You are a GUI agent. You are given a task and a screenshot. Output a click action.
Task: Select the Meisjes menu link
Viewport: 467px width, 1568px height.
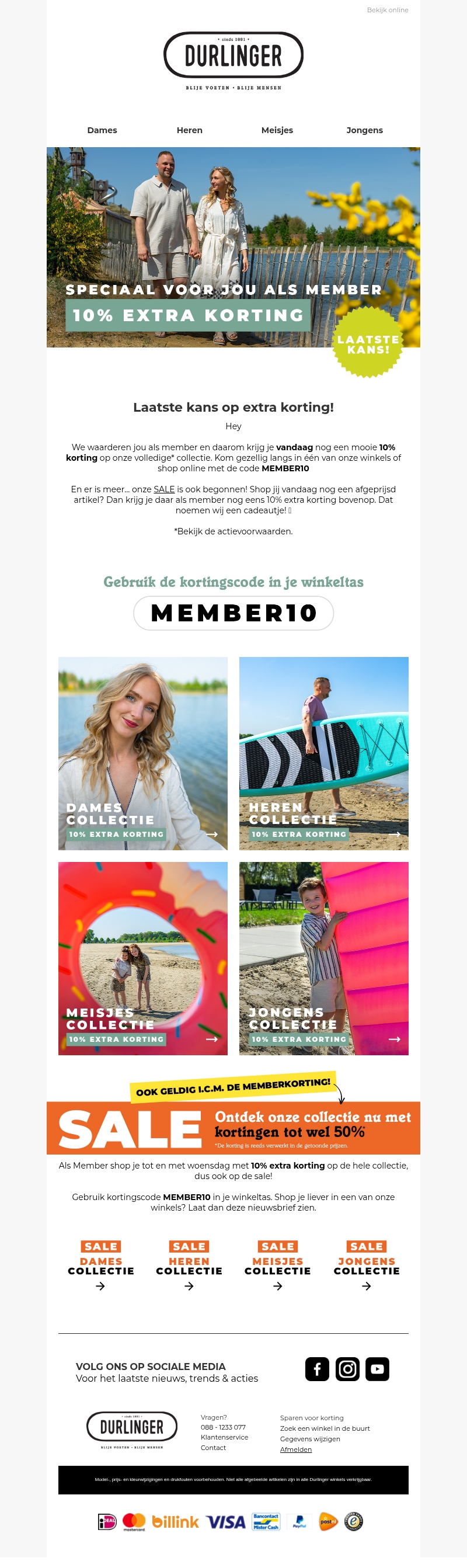click(277, 130)
